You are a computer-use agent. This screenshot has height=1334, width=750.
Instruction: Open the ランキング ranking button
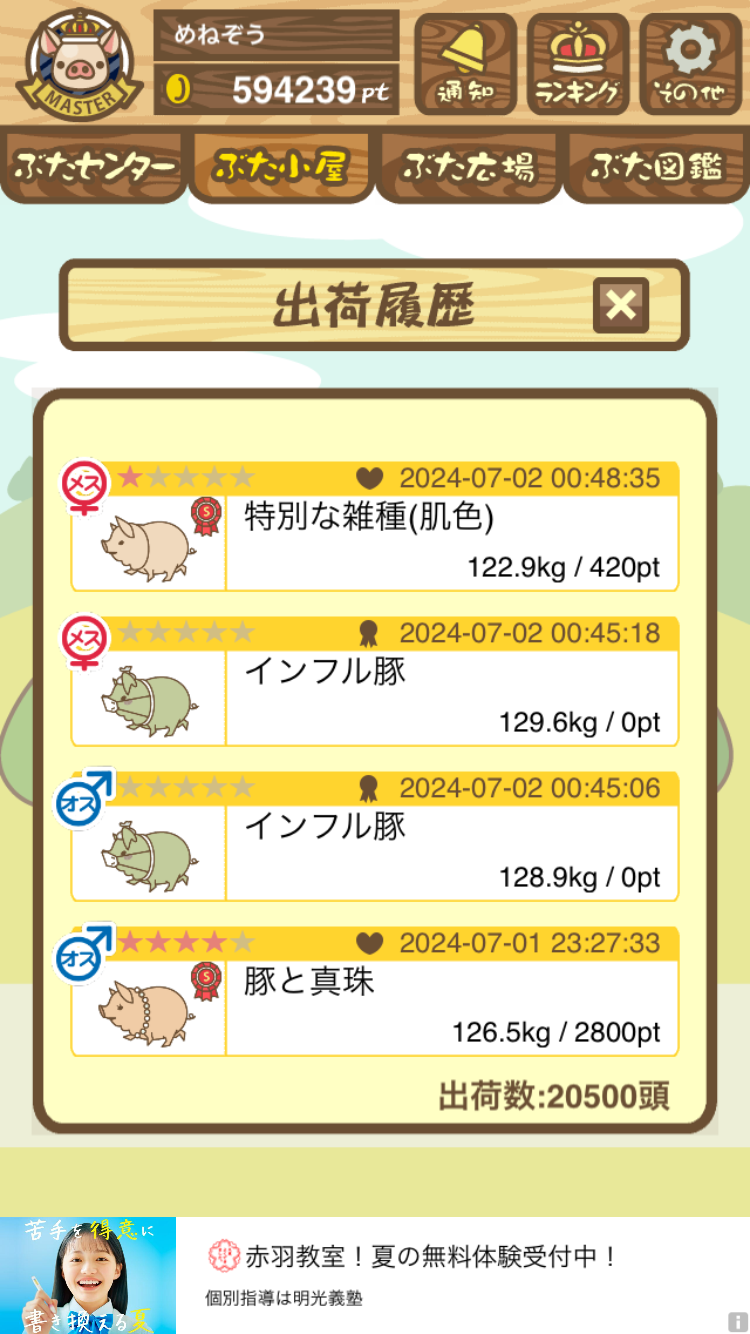coord(578,63)
